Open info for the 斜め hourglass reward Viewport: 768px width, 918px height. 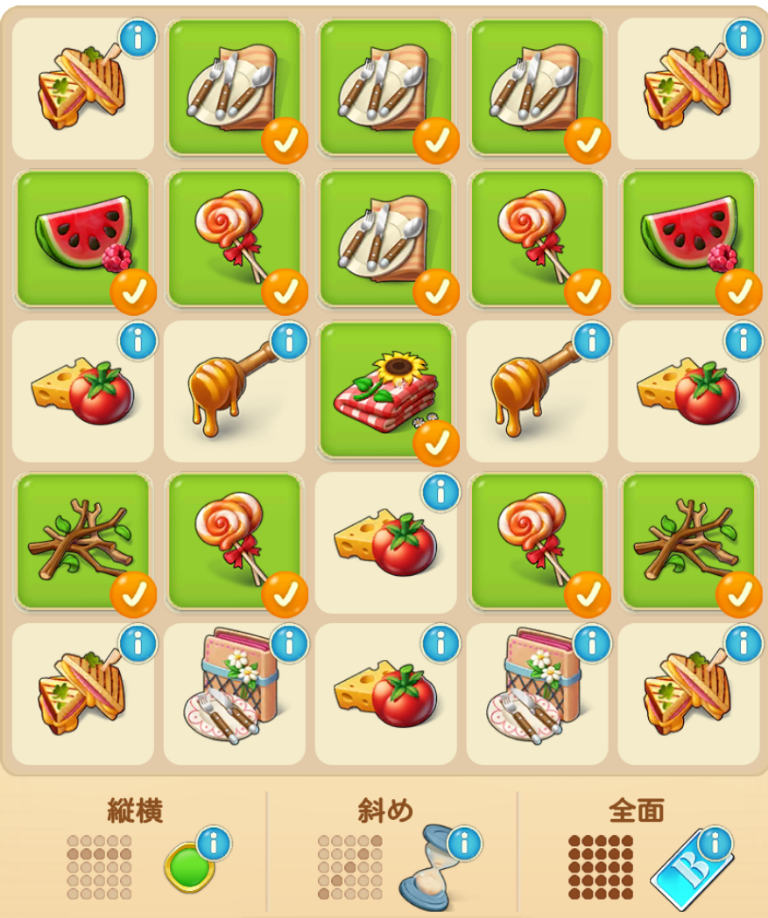(x=463, y=844)
